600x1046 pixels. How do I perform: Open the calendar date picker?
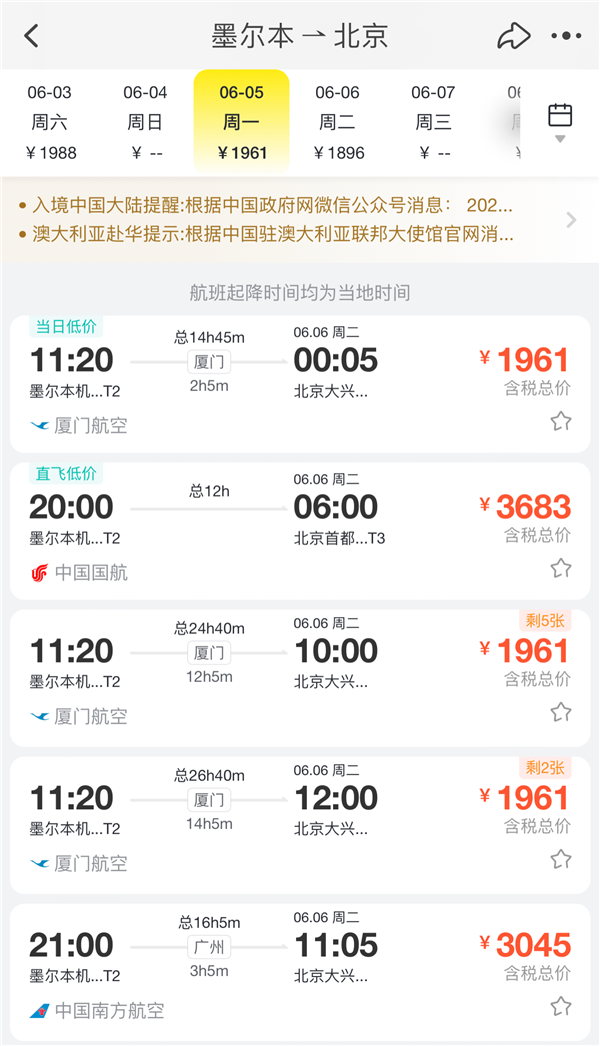(560, 120)
